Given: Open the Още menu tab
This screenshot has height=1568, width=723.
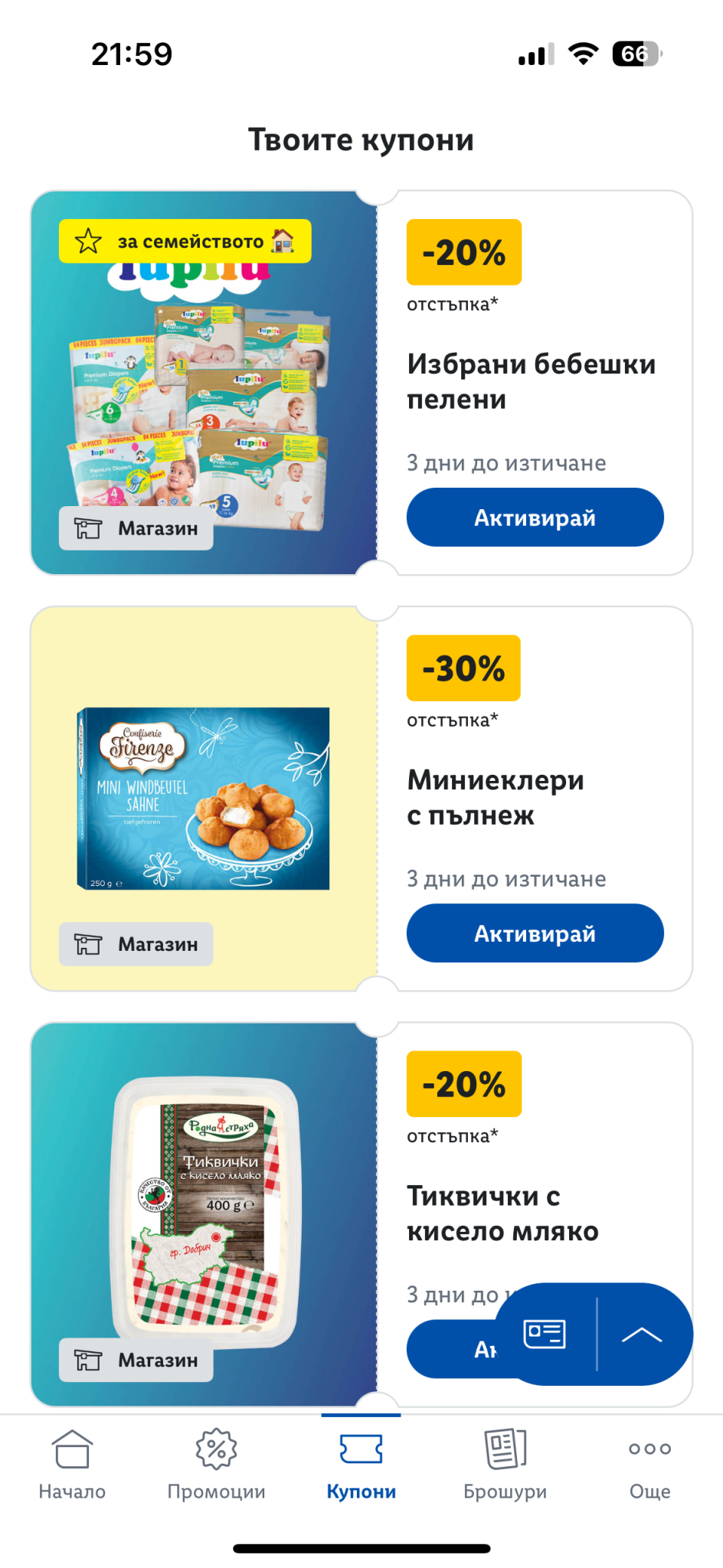Looking at the screenshot, I should point(649,1464).
